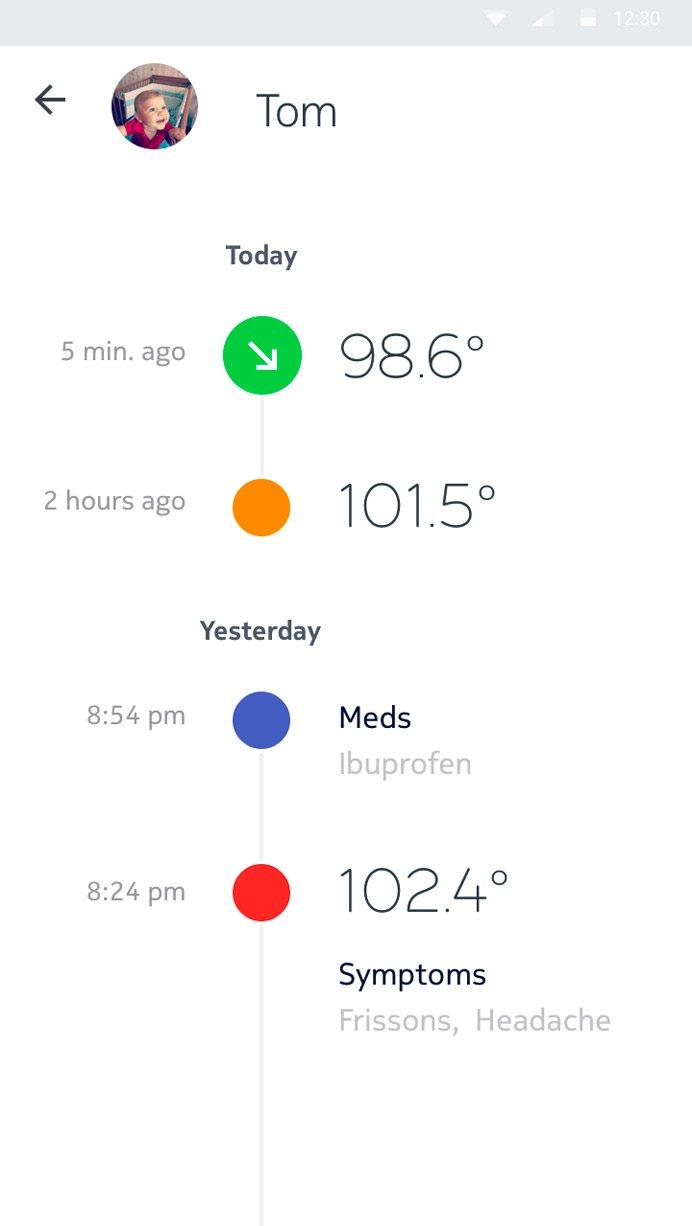The height and width of the screenshot is (1226, 692).
Task: Select the red timeline marker at 8:24 pm
Action: tap(261, 892)
